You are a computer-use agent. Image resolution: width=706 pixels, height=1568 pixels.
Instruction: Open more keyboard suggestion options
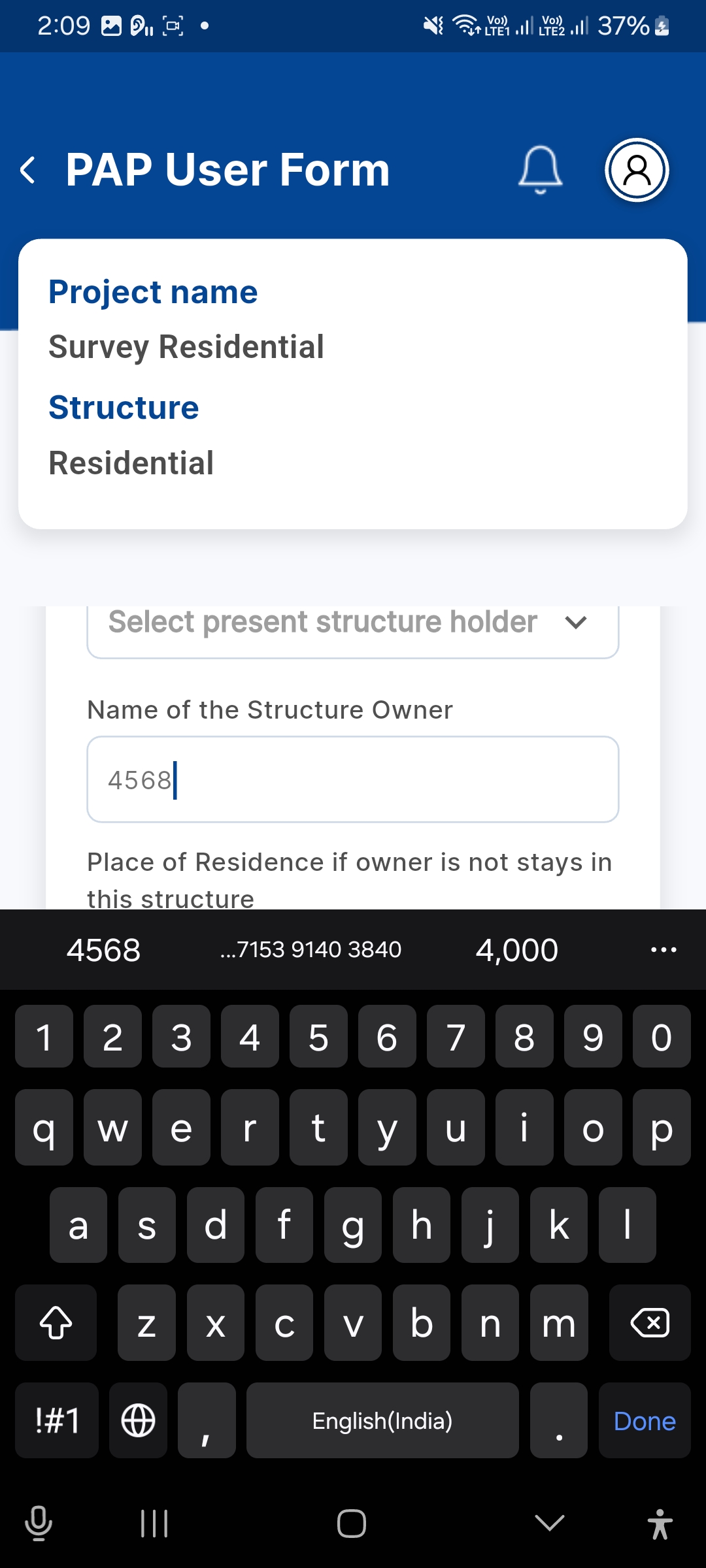[664, 950]
